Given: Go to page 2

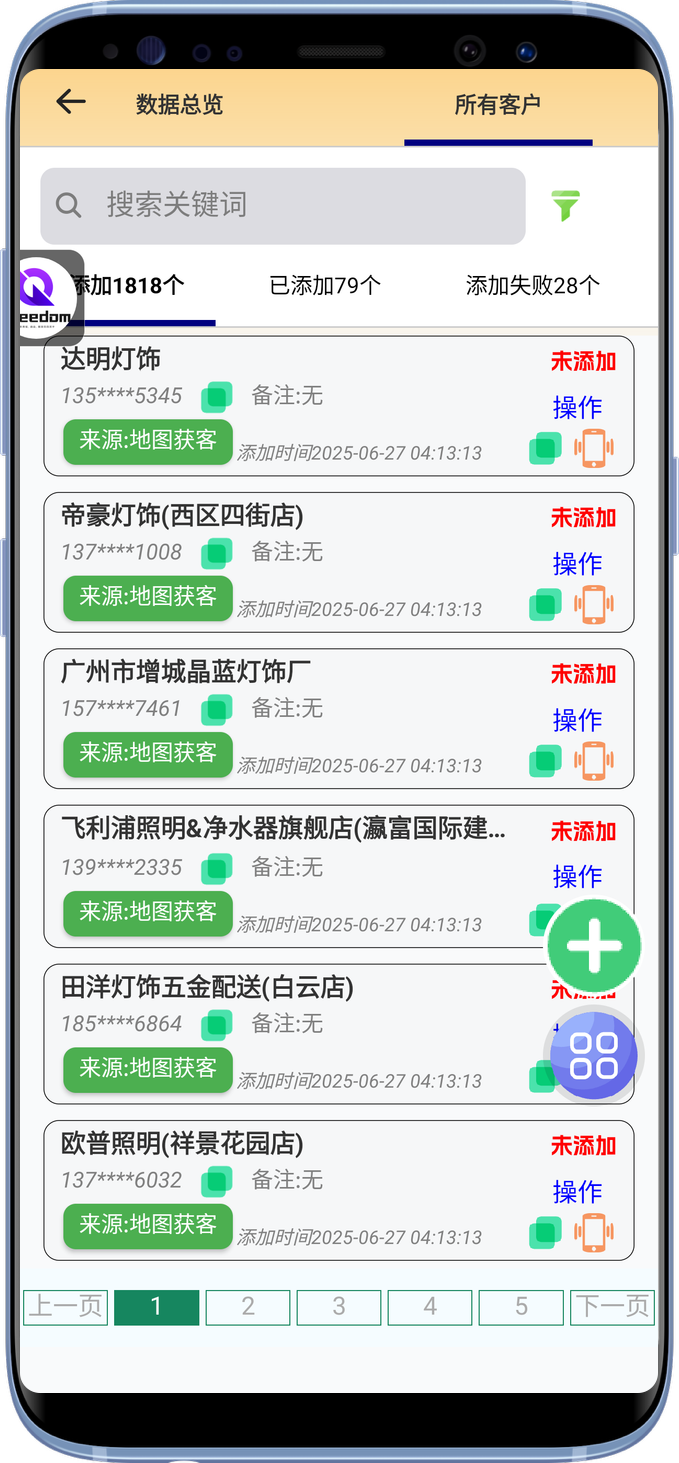Looking at the screenshot, I should tap(248, 1307).
